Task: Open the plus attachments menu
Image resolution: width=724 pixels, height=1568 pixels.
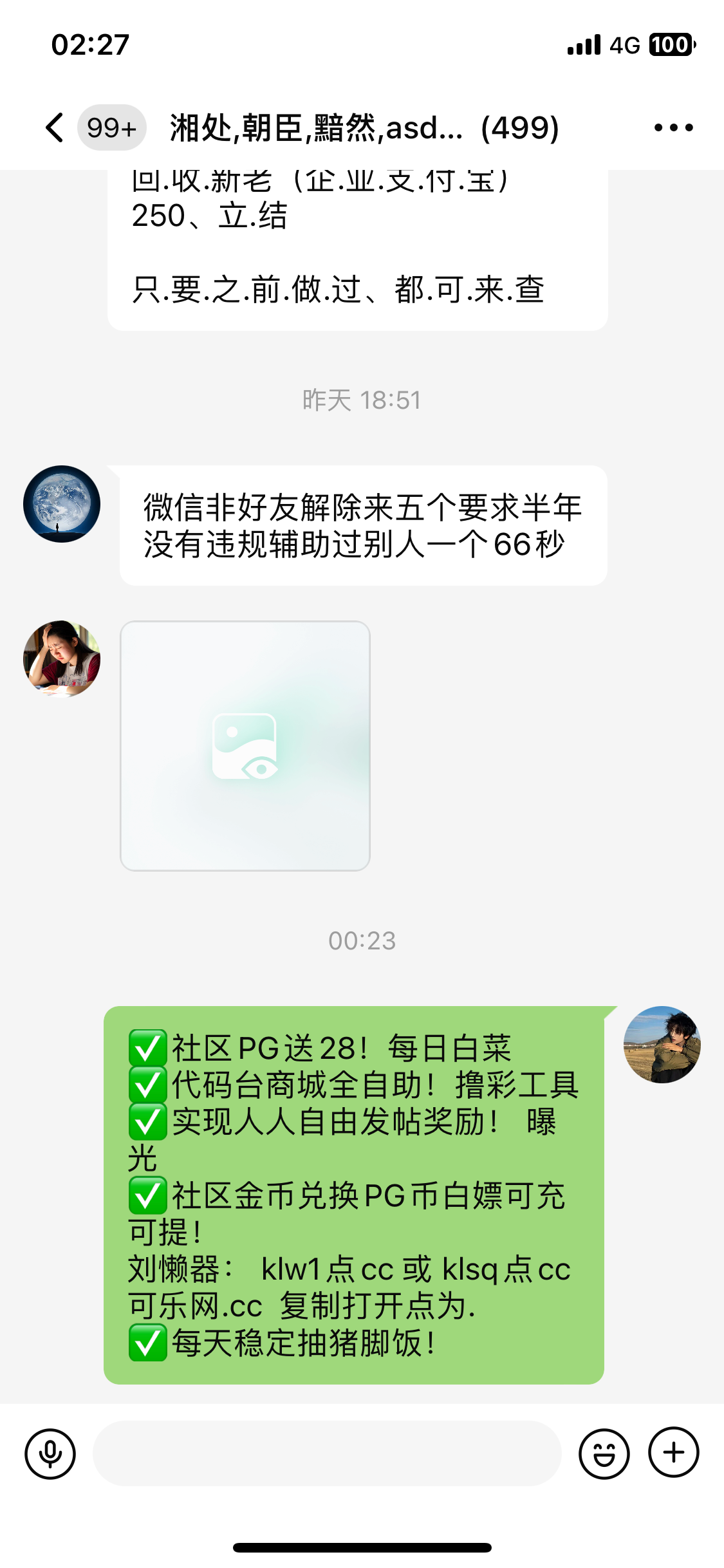Action: pyautogui.click(x=673, y=1452)
